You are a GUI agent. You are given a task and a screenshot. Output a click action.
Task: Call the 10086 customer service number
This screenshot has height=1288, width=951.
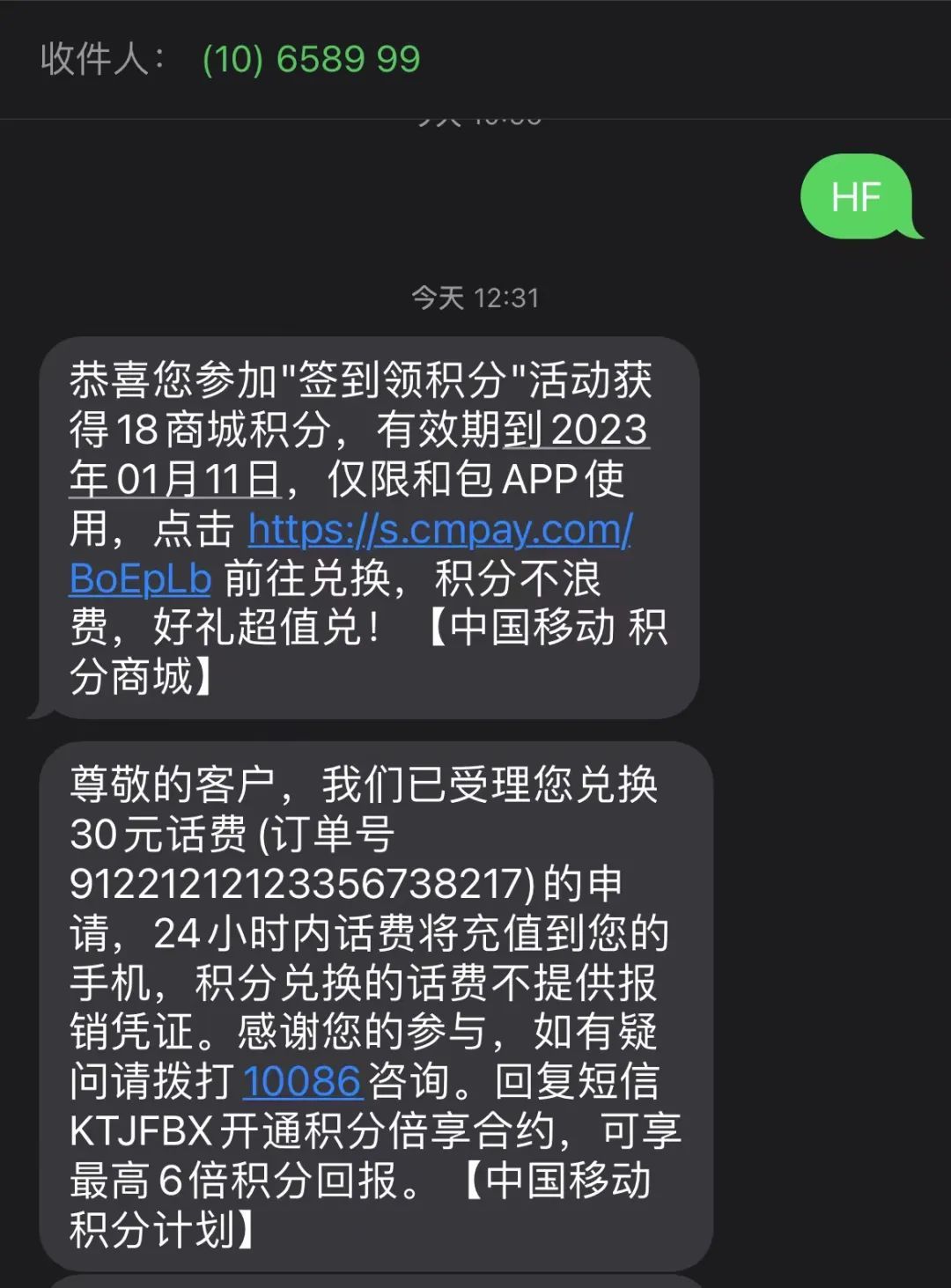[302, 1082]
